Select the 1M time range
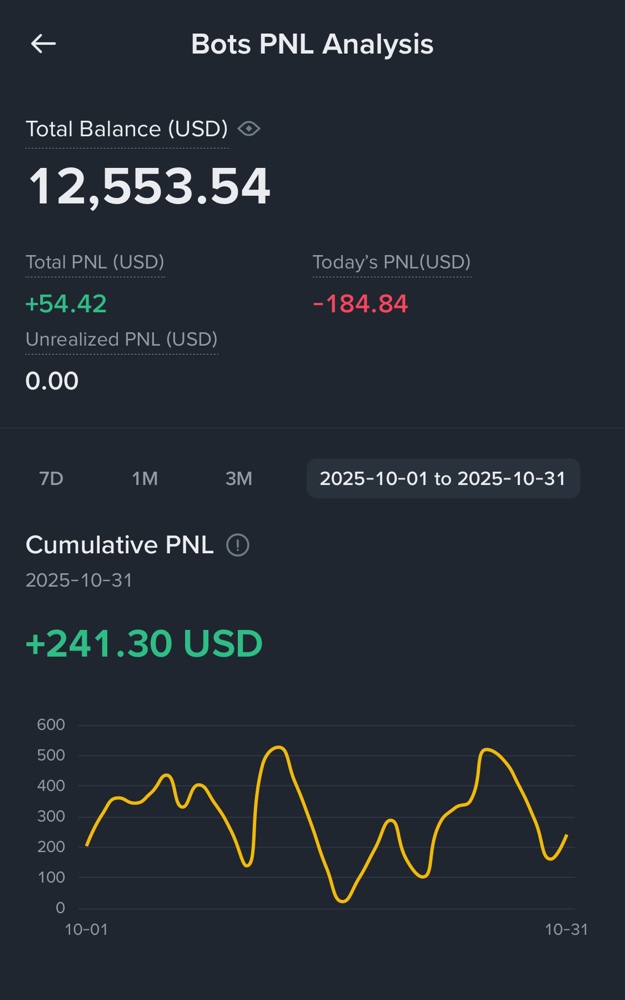This screenshot has width=625, height=1000. pos(145,479)
